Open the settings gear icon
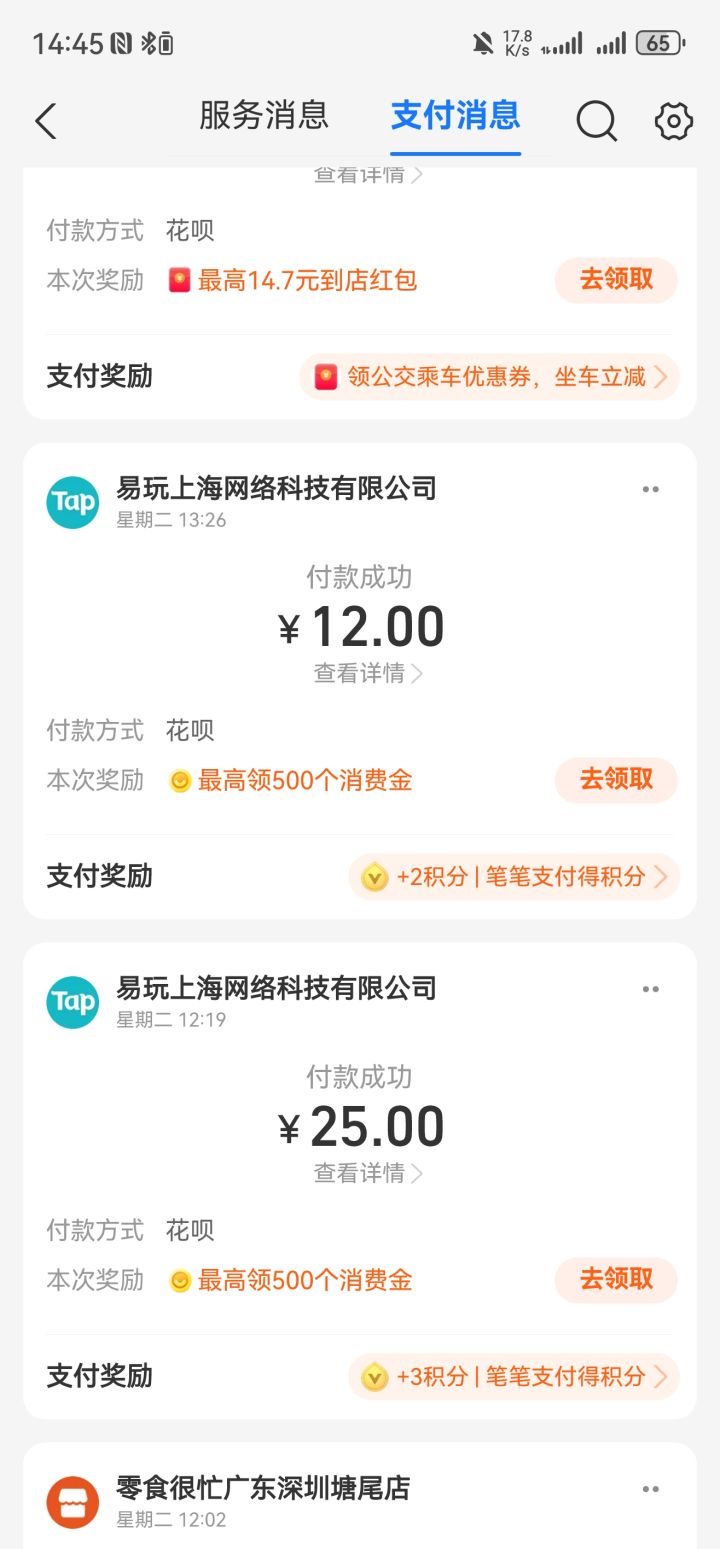The image size is (720, 1549). point(673,120)
